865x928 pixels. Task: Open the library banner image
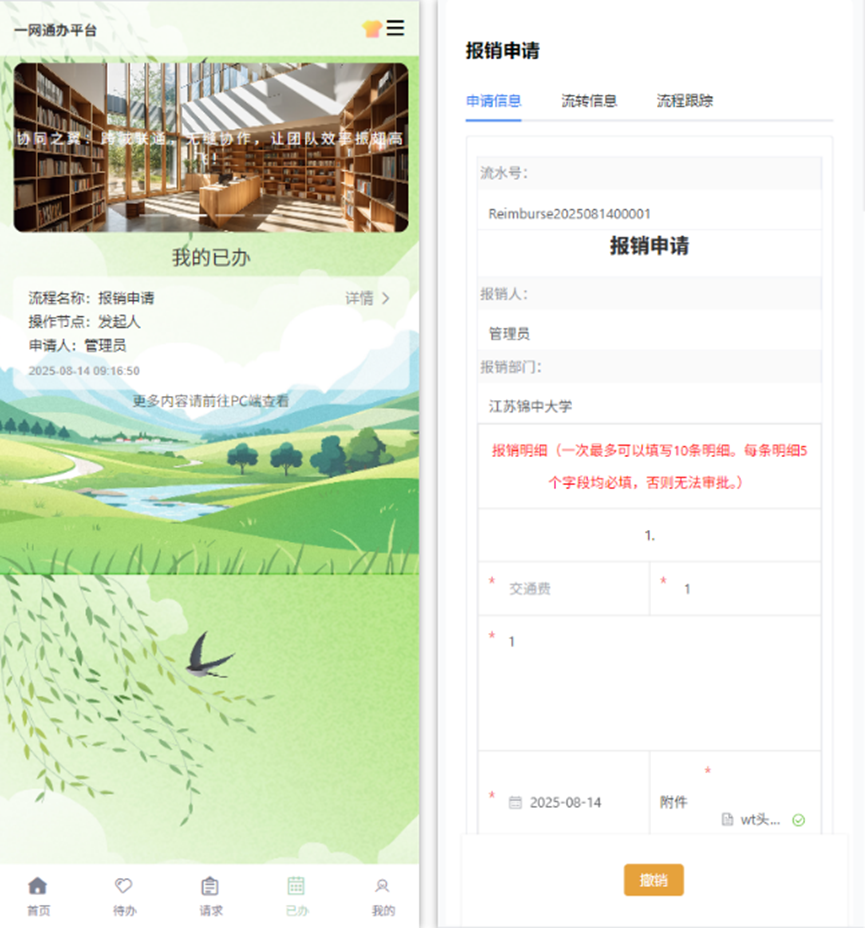(x=211, y=148)
